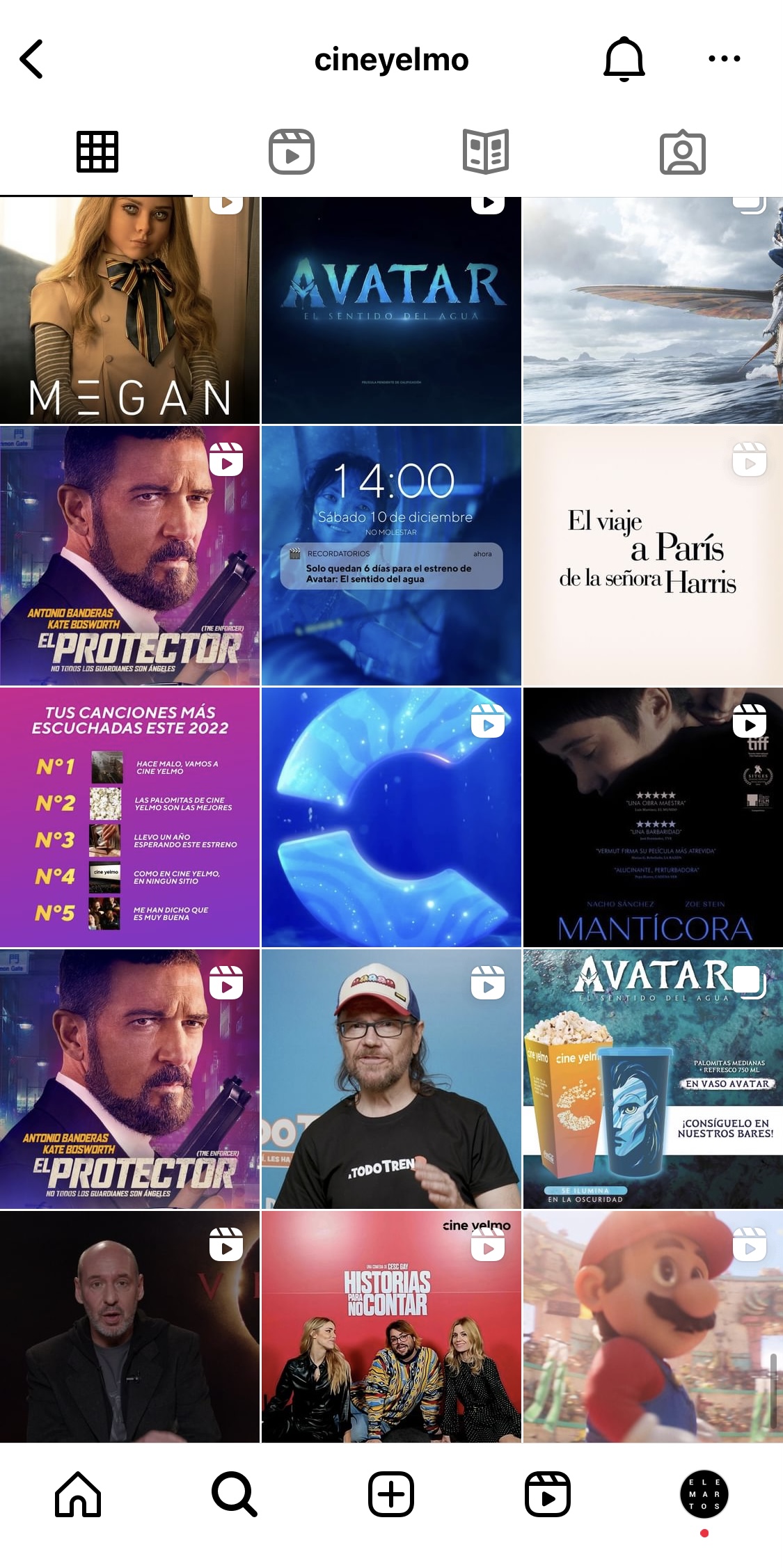The width and height of the screenshot is (783, 1568).
Task: Open the search and explore tab
Action: 235,1494
